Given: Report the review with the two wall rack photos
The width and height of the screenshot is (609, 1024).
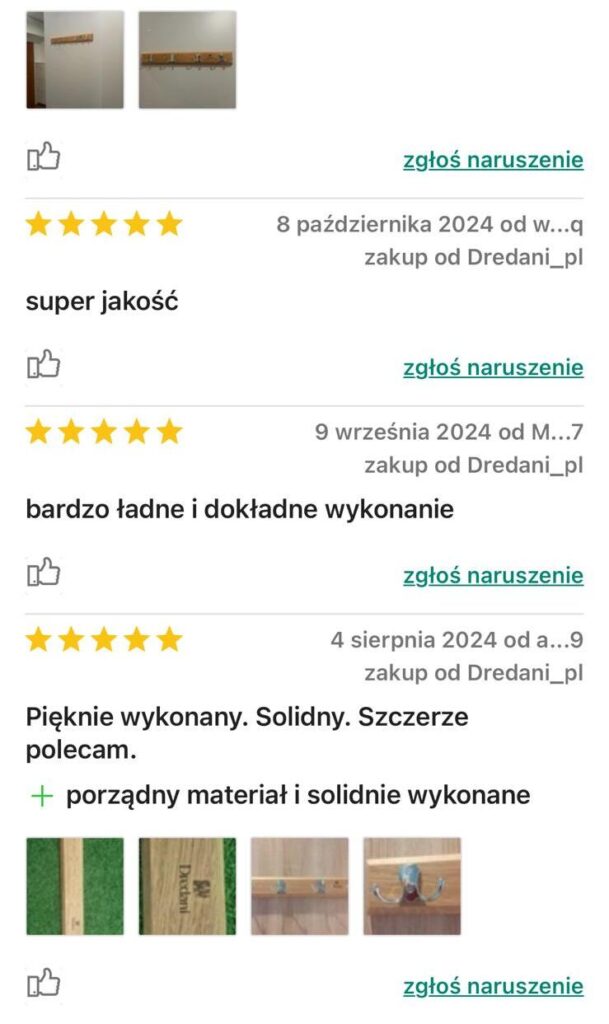Looking at the screenshot, I should click(493, 159).
